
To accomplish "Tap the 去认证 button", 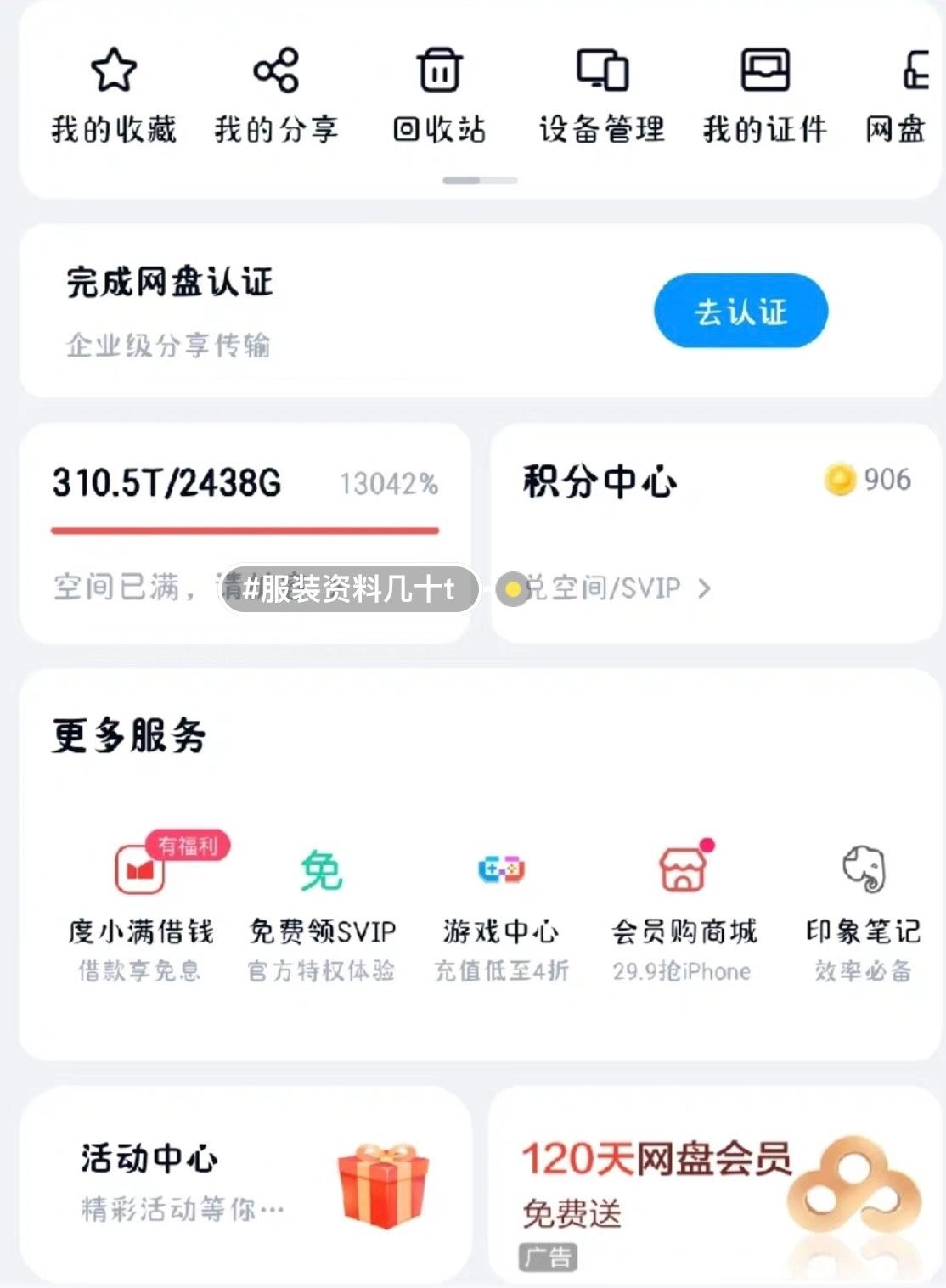I will pos(740,311).
